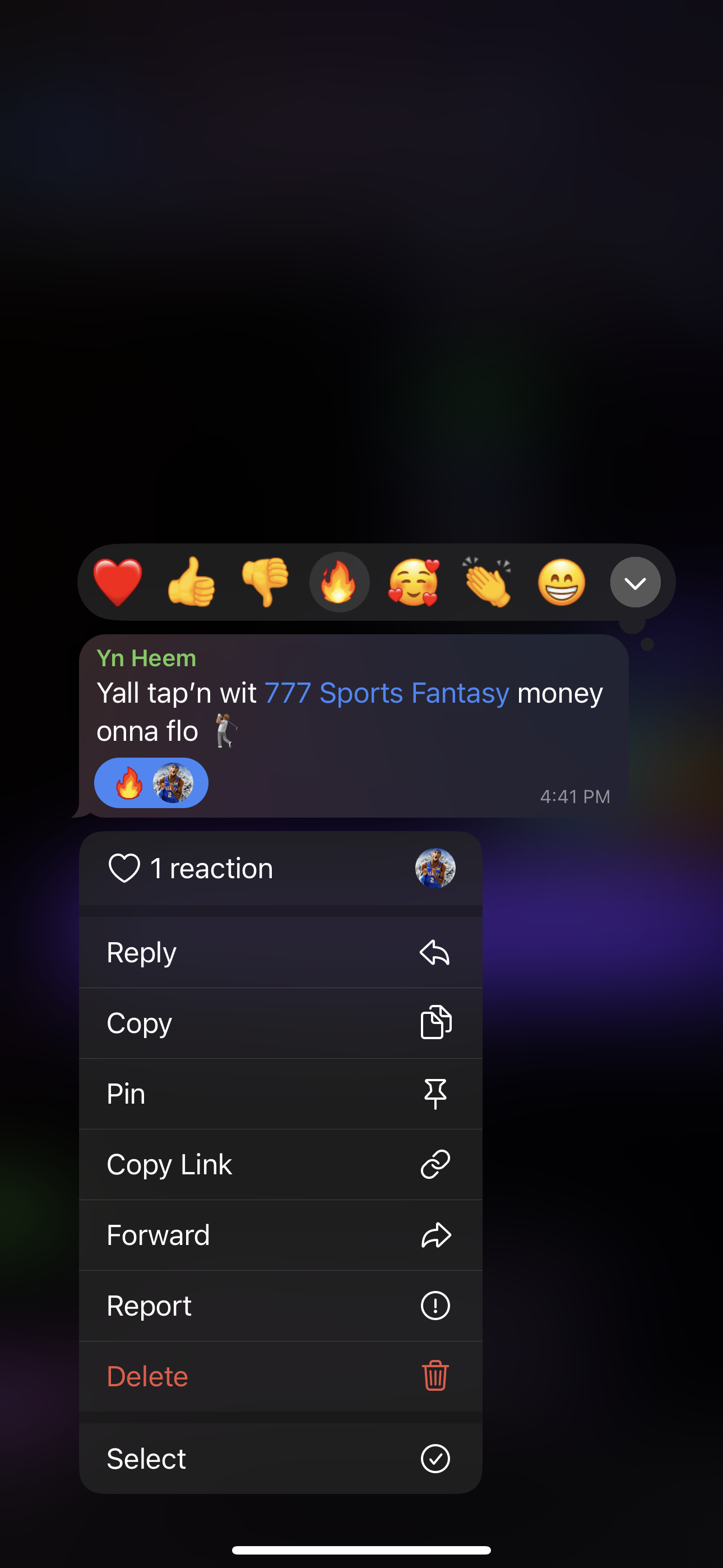723x1568 pixels.
Task: Report this message
Action: (x=280, y=1305)
